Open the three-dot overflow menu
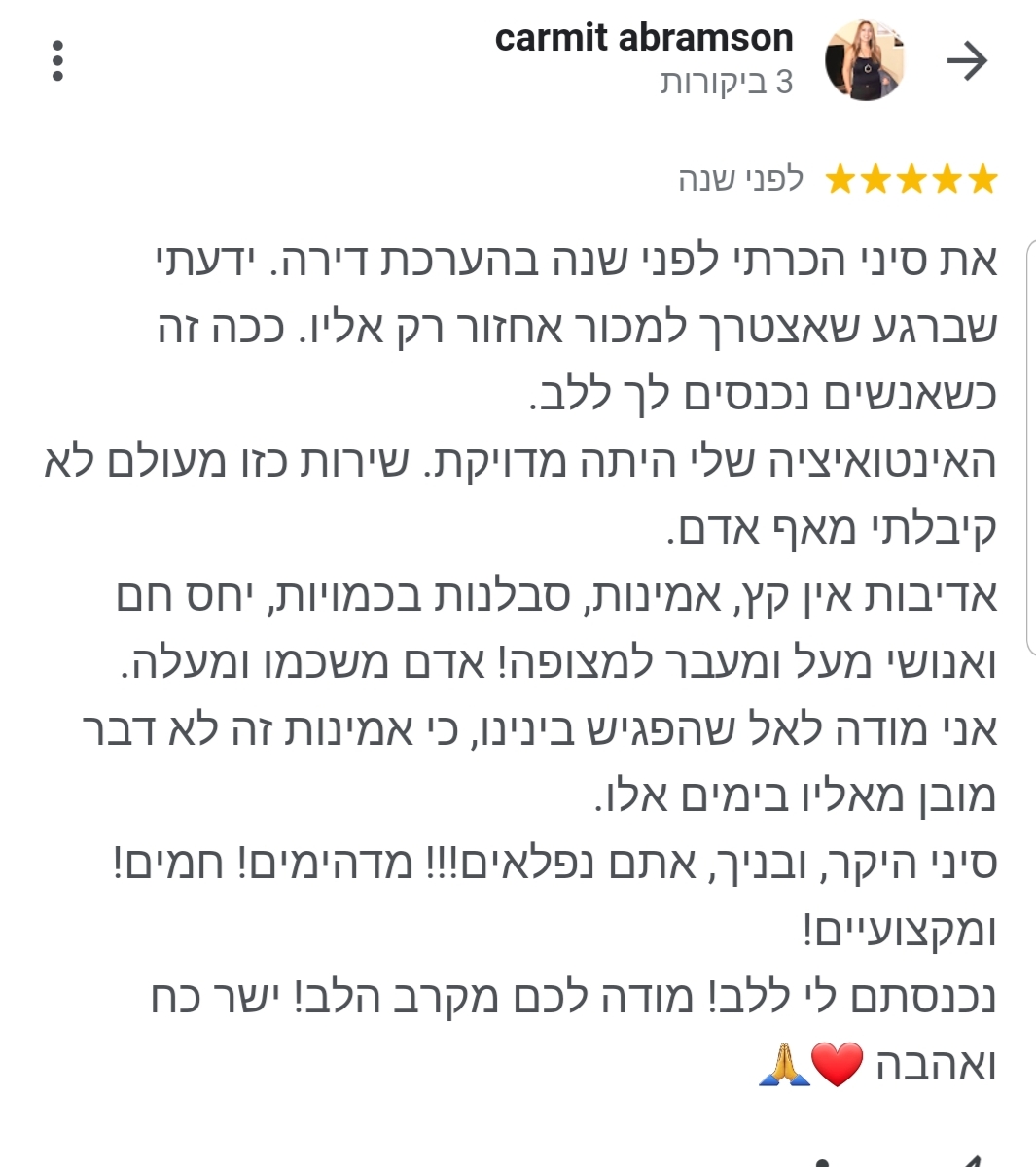 [x=58, y=61]
